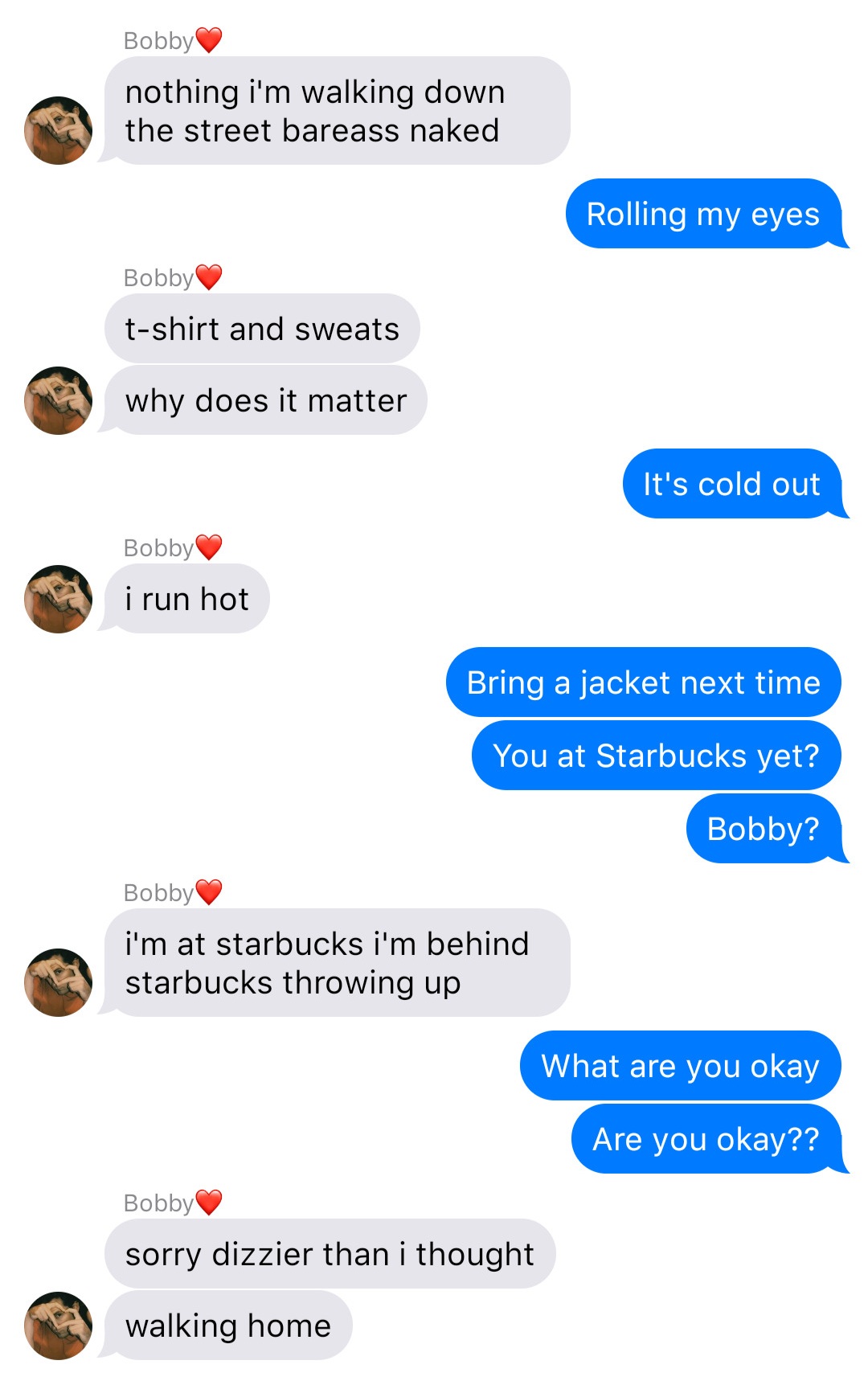This screenshot has width=868, height=1381.
Task: Select the 'Rolling my eyes' message bubble
Action: pyautogui.click(x=702, y=215)
